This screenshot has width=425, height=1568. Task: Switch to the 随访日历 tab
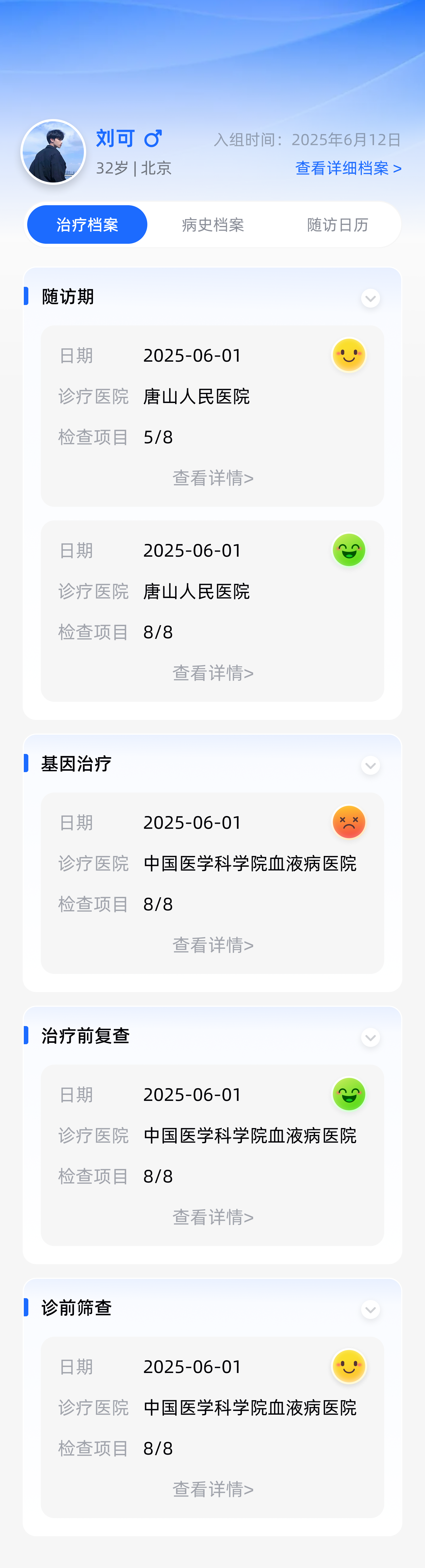point(337,224)
